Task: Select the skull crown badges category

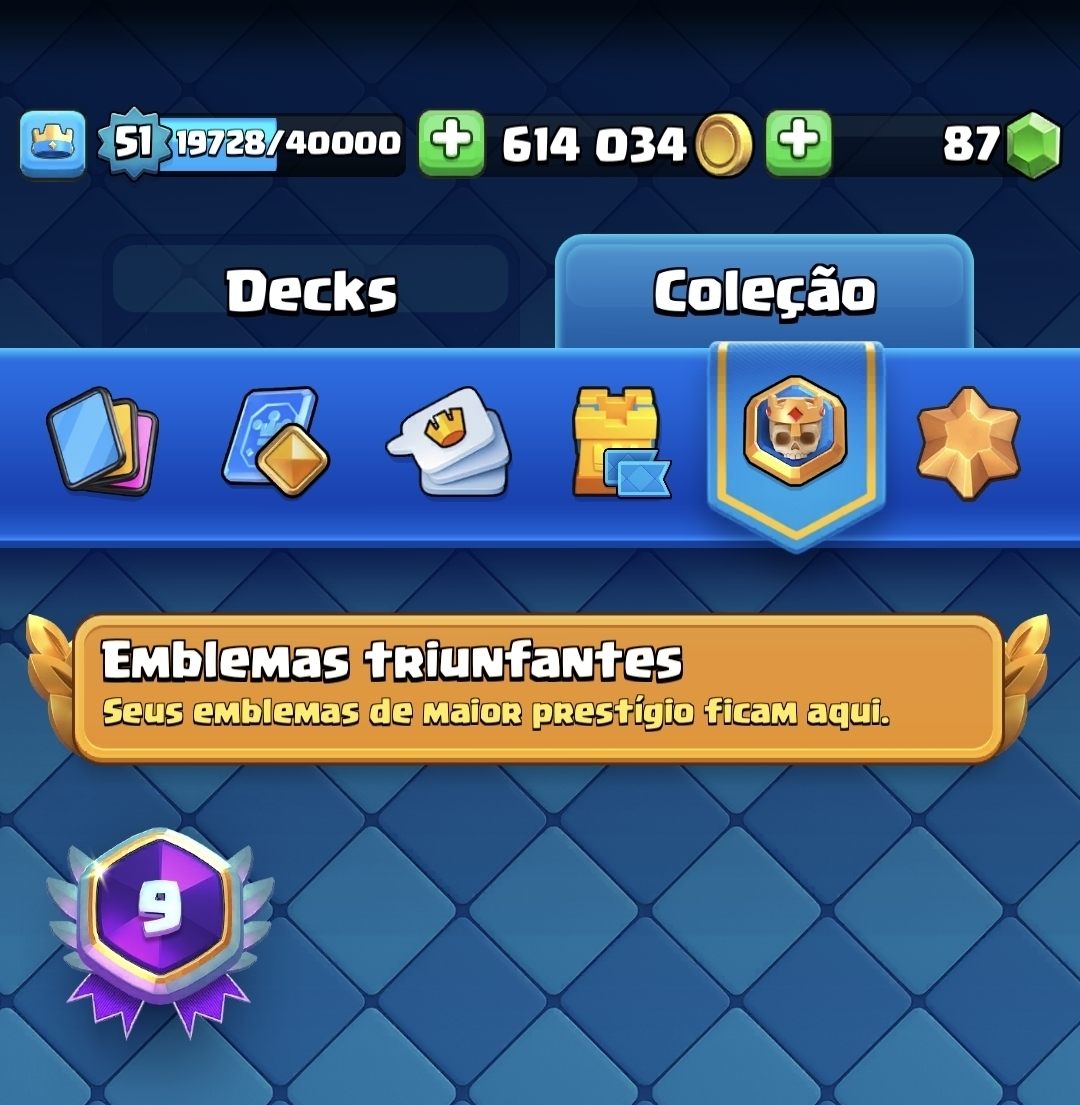Action: point(795,432)
